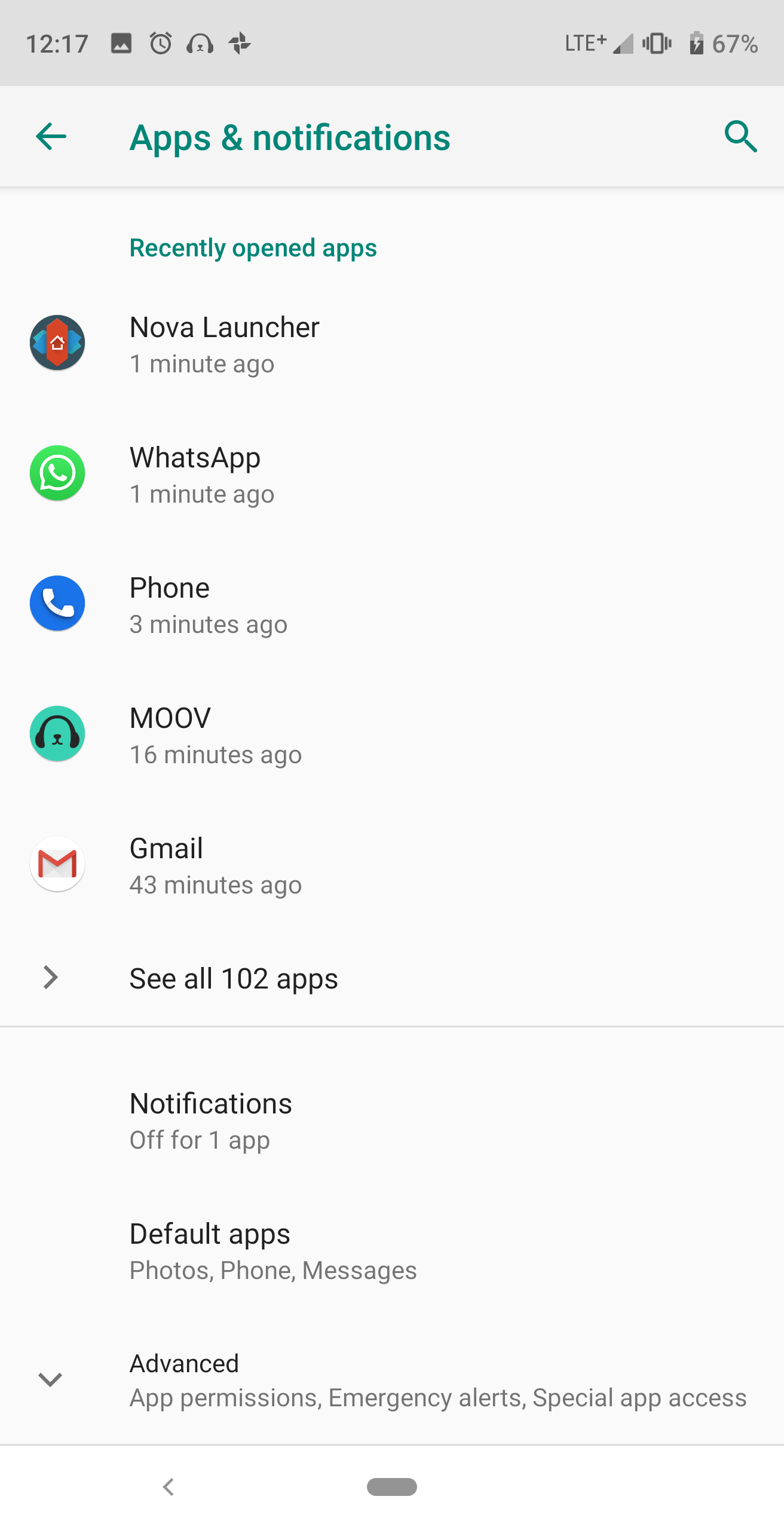Tap the WhatsApp app icon
This screenshot has height=1530, width=784.
click(57, 473)
